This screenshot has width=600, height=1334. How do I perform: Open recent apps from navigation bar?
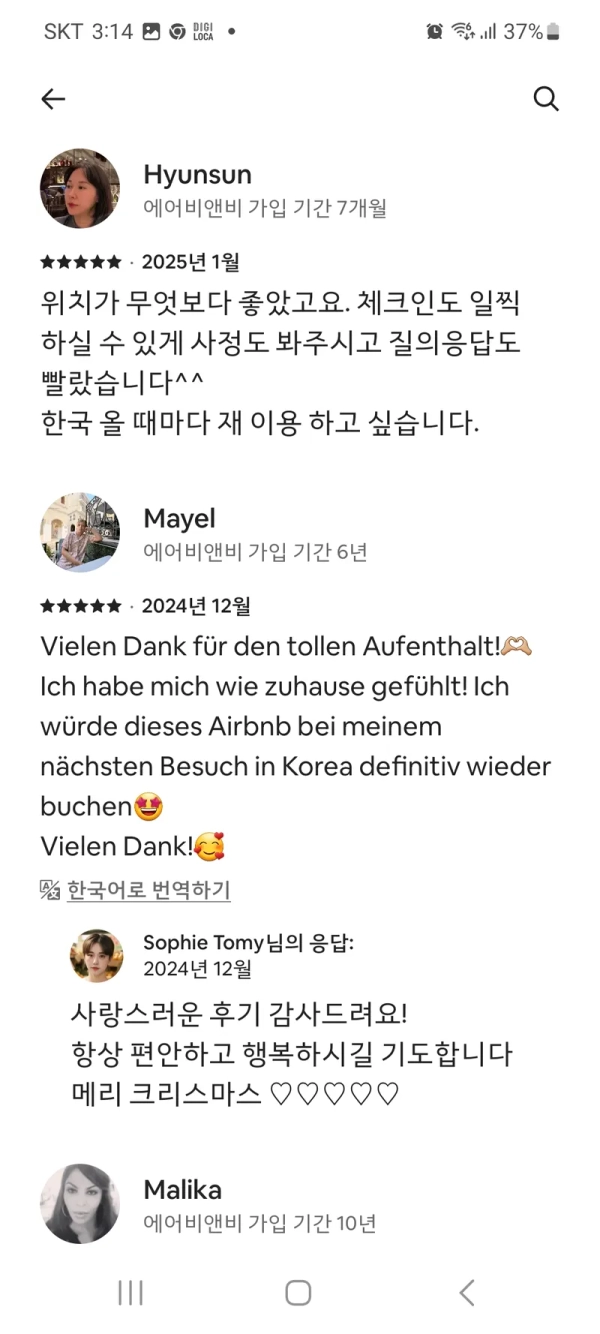(x=130, y=1292)
